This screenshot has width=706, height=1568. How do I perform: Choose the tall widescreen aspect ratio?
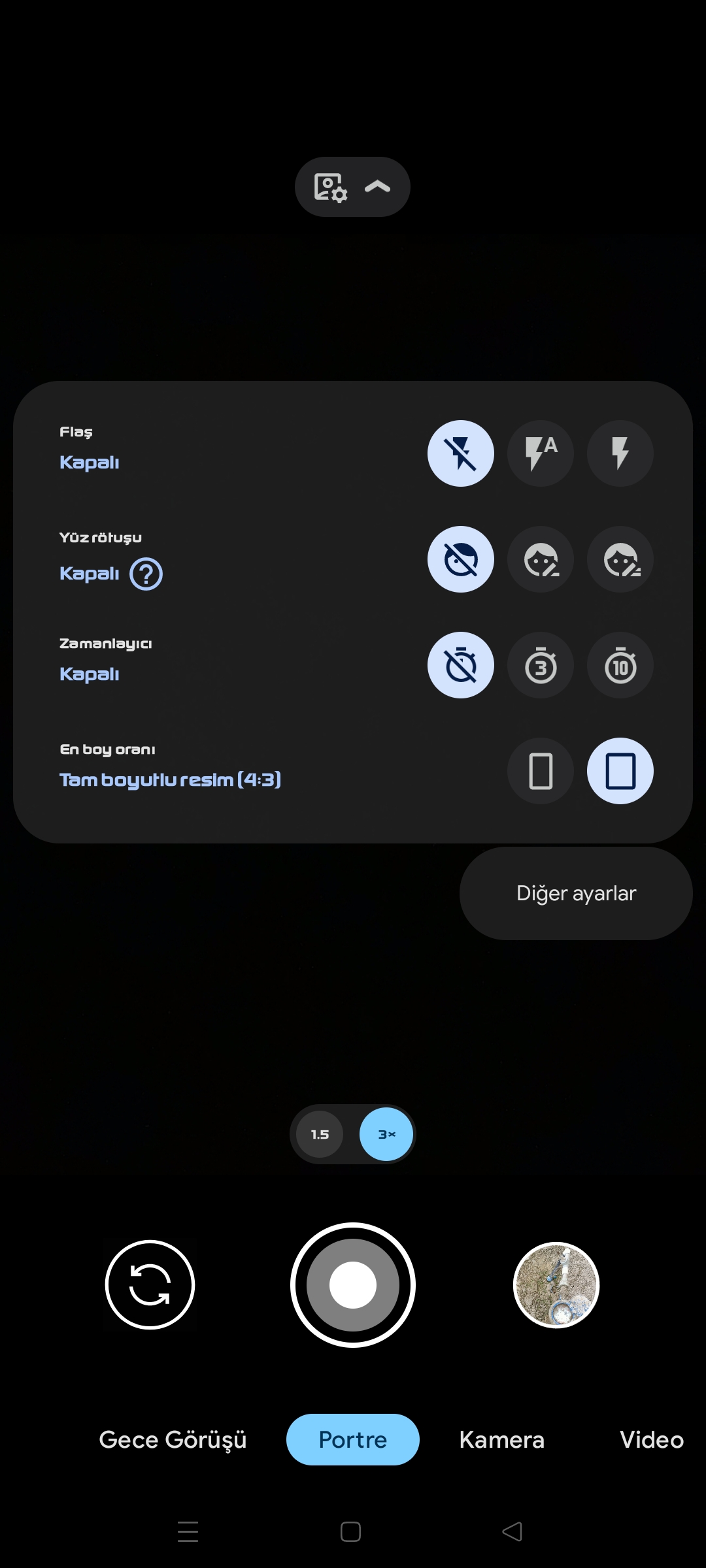(541, 771)
